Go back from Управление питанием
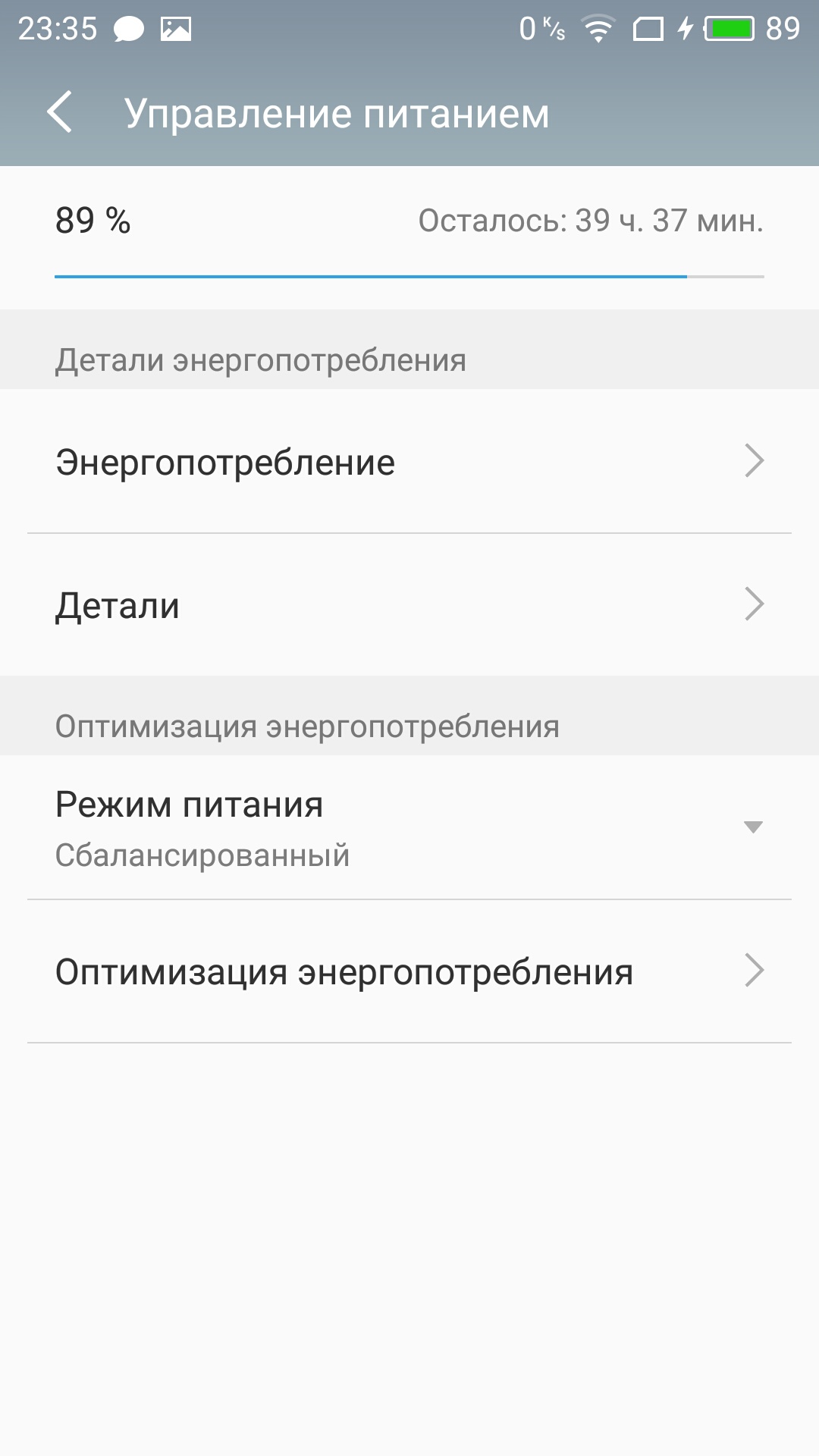Screen dimensions: 819x1456 (60, 112)
